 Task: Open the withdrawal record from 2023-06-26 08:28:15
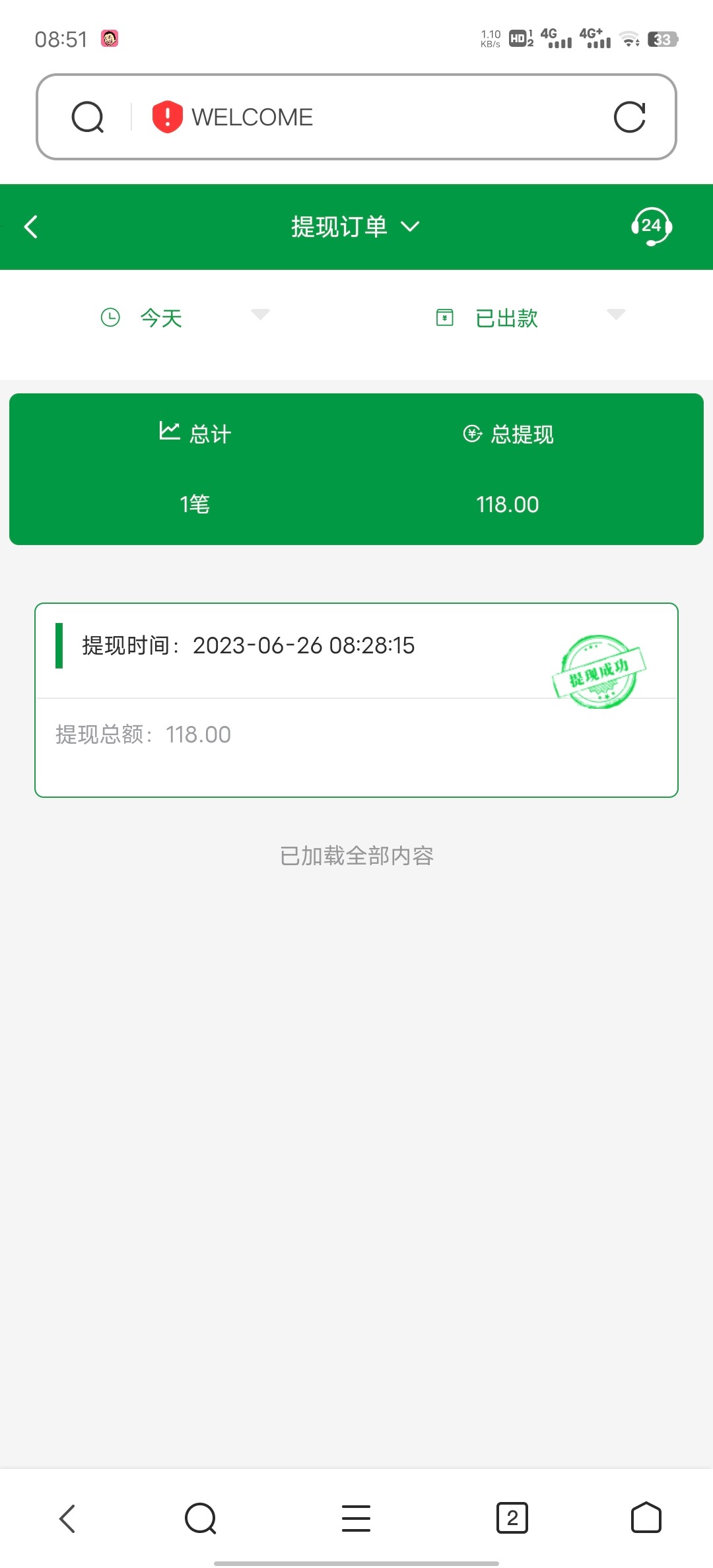pyautogui.click(x=356, y=700)
